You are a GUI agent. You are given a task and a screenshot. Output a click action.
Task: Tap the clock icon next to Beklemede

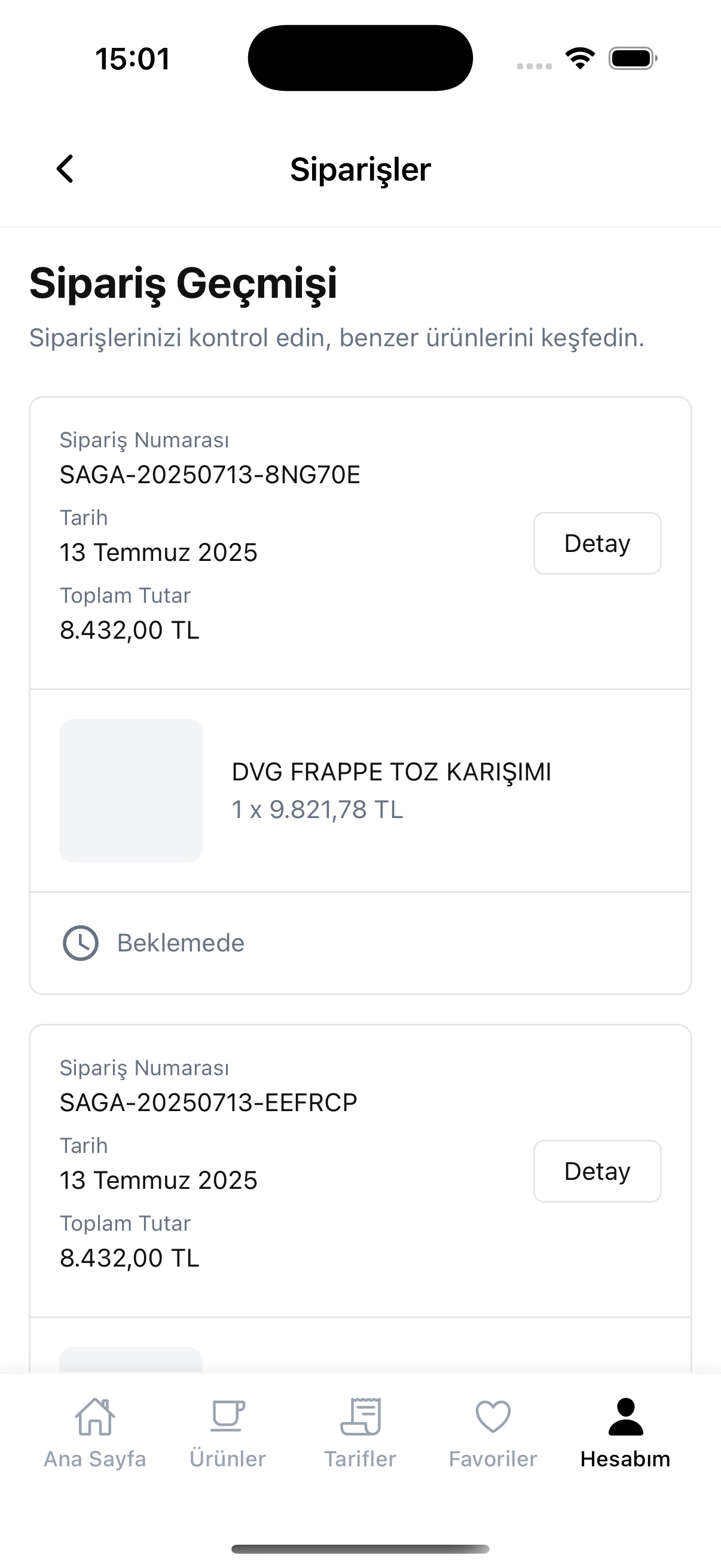[x=80, y=942]
